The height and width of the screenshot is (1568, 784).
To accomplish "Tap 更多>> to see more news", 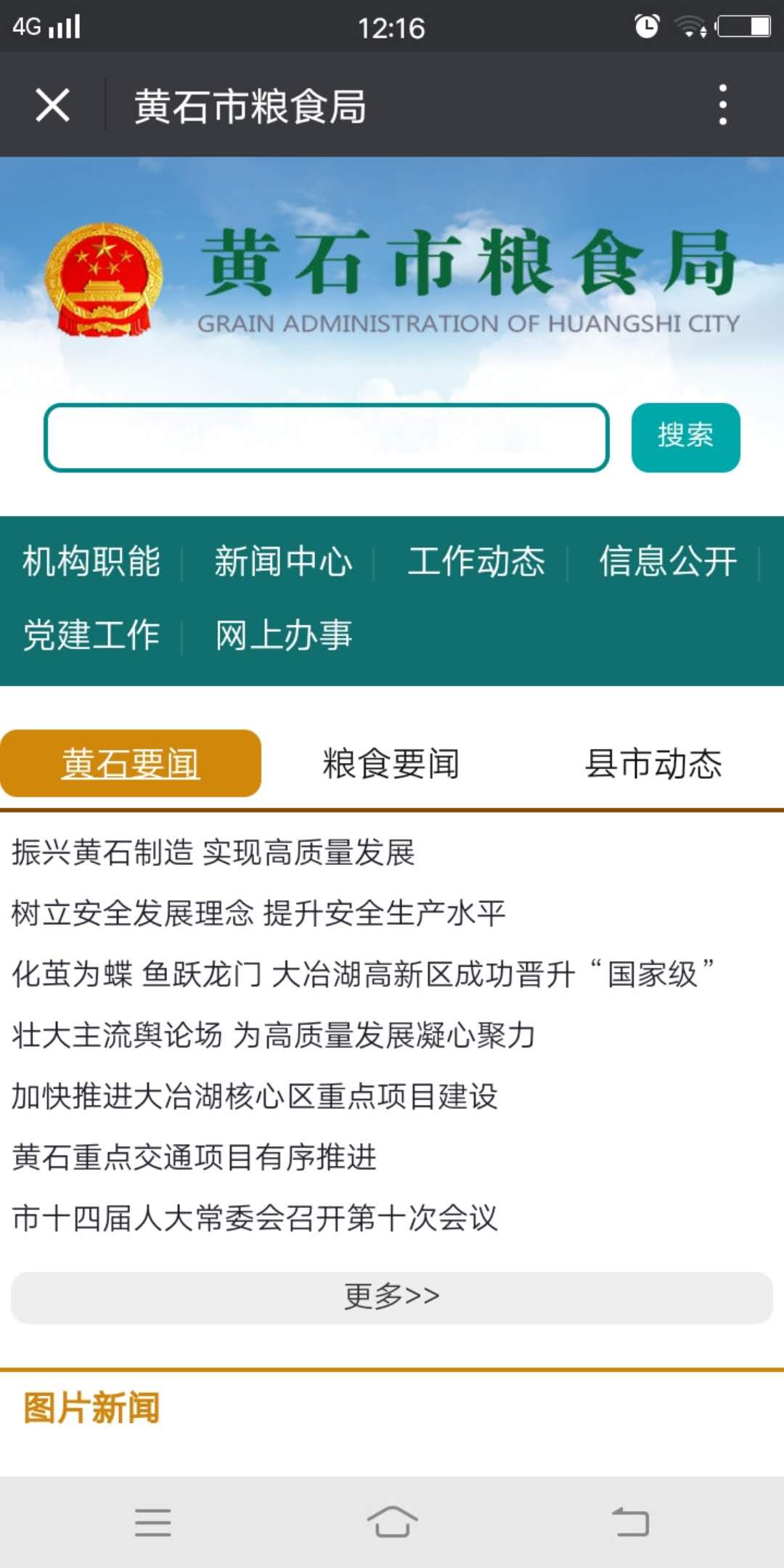I will 391,1297.
